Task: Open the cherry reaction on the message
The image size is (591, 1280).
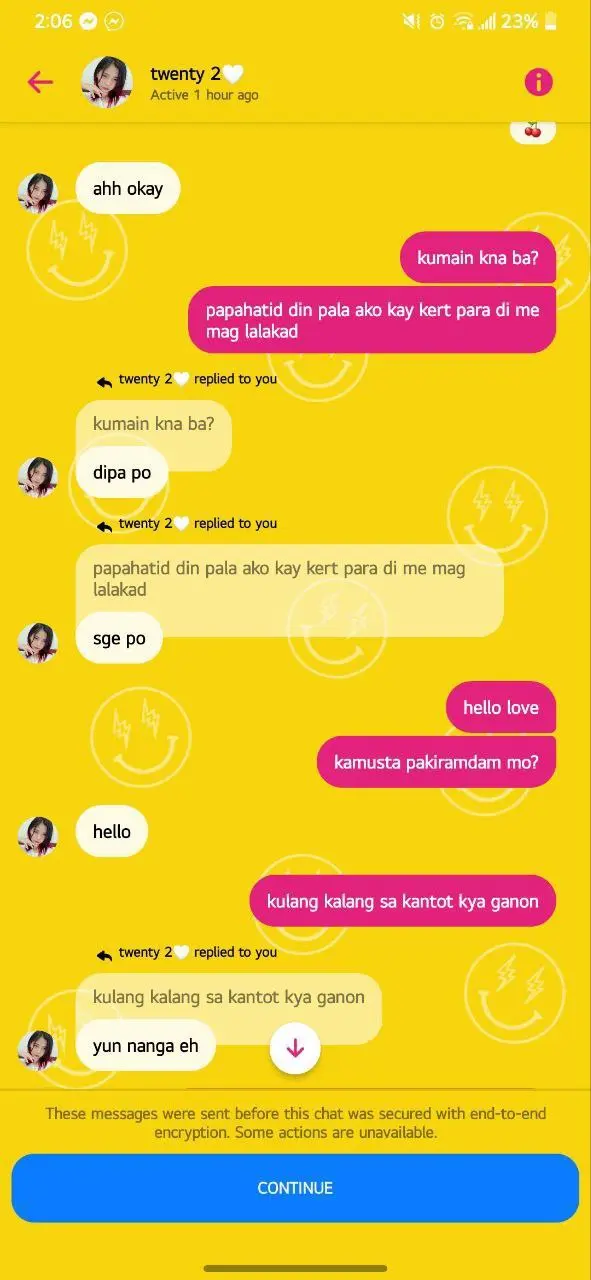Action: [532, 130]
